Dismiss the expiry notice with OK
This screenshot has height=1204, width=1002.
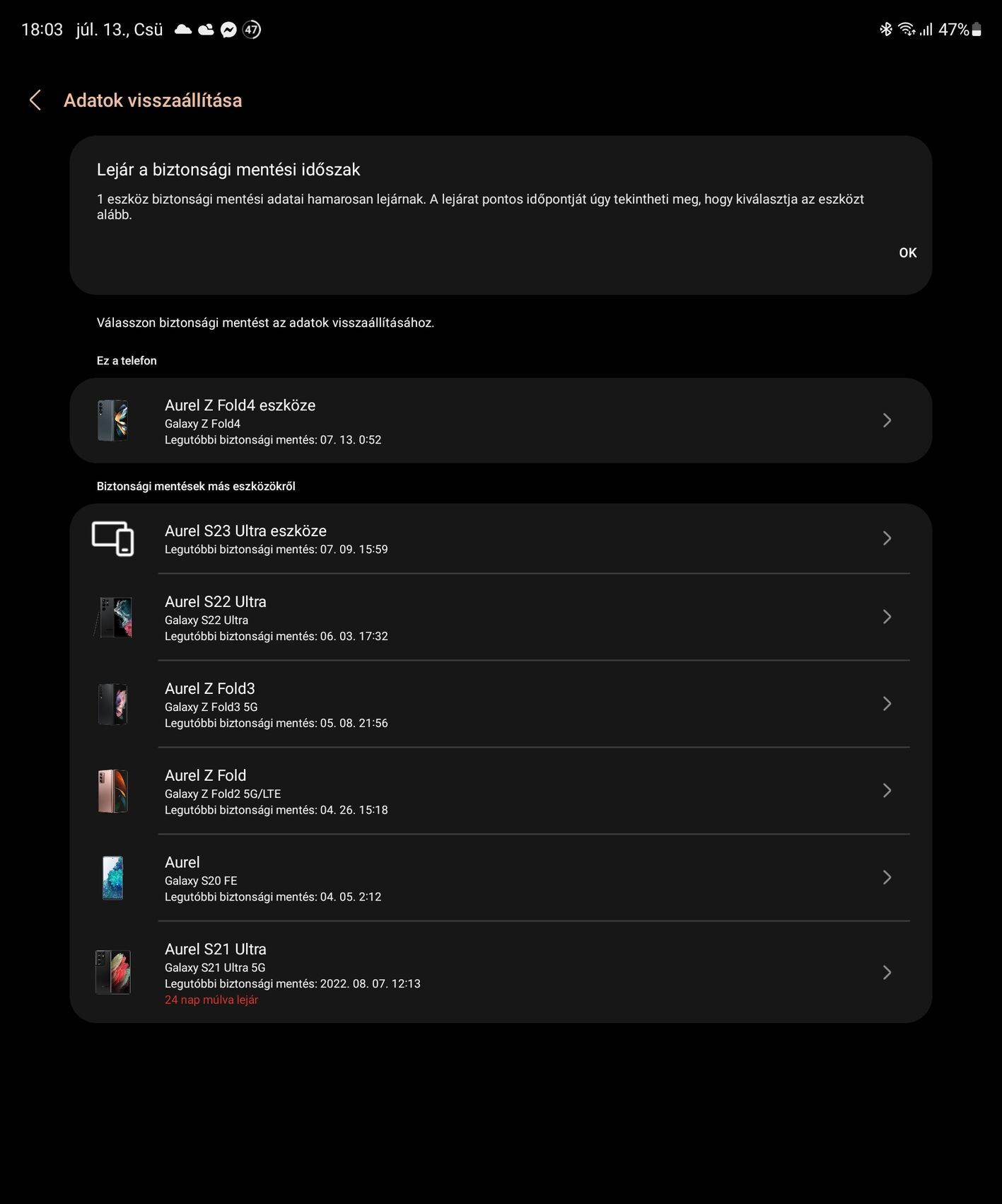click(907, 253)
